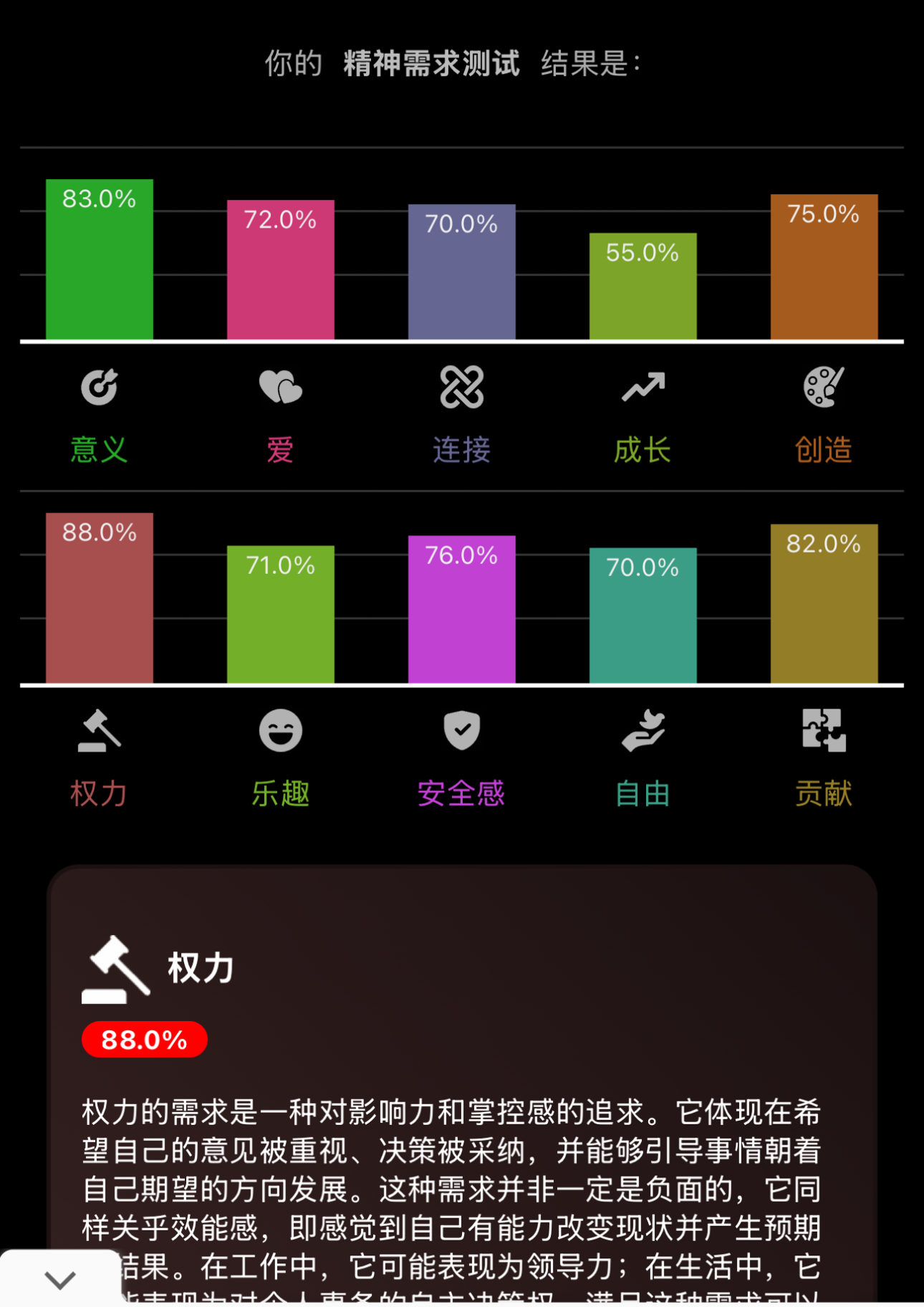Show the 安全感 details
924x1307 pixels.
(461, 793)
